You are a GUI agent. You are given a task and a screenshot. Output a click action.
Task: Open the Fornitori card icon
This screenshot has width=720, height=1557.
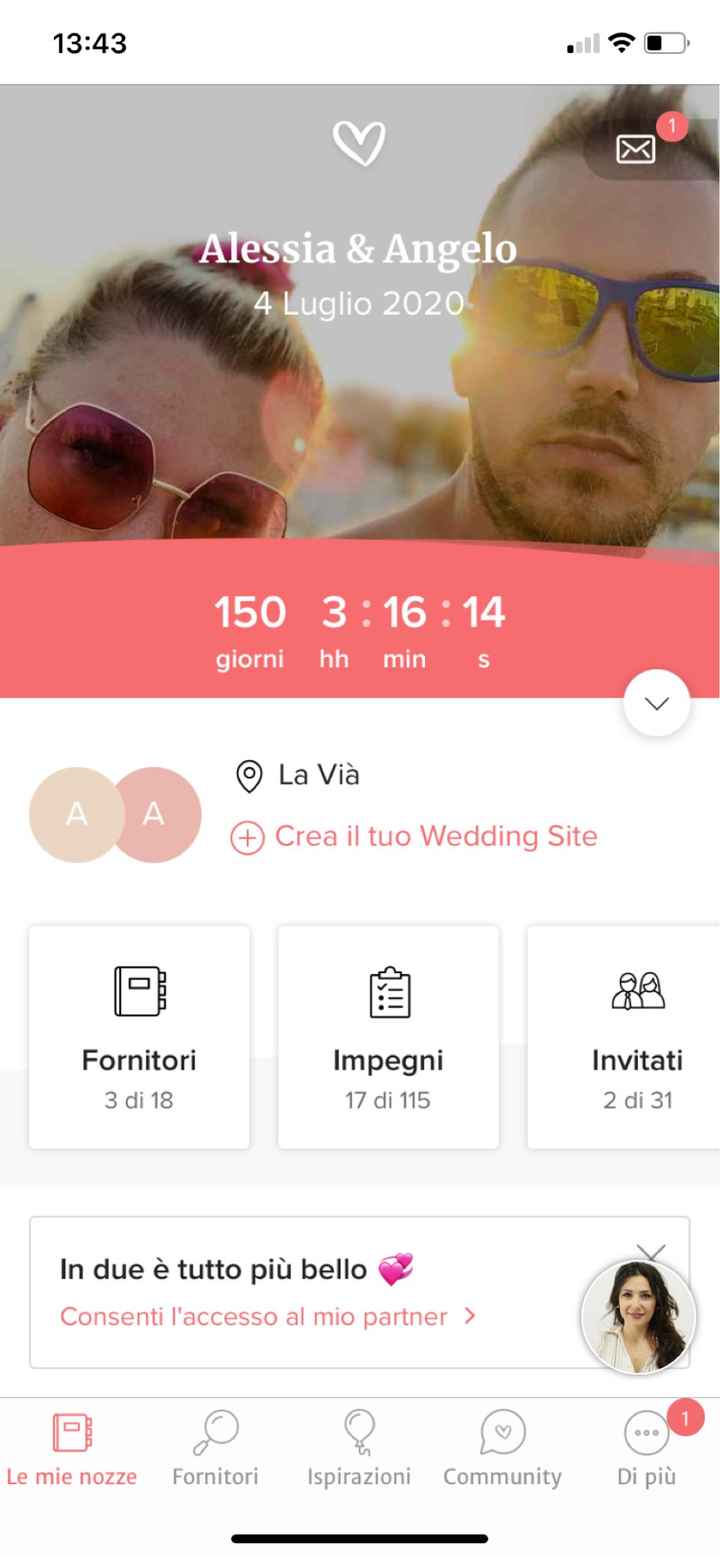coord(138,992)
